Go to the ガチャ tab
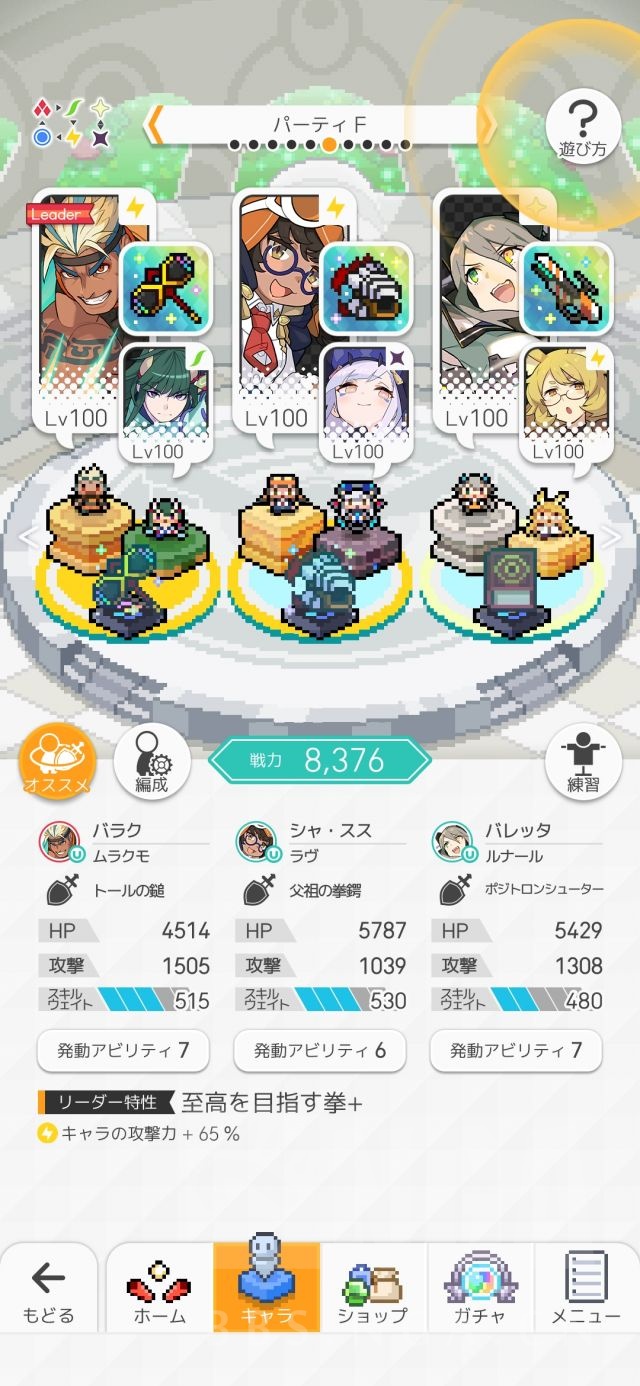The image size is (640, 1386). coord(480,1290)
